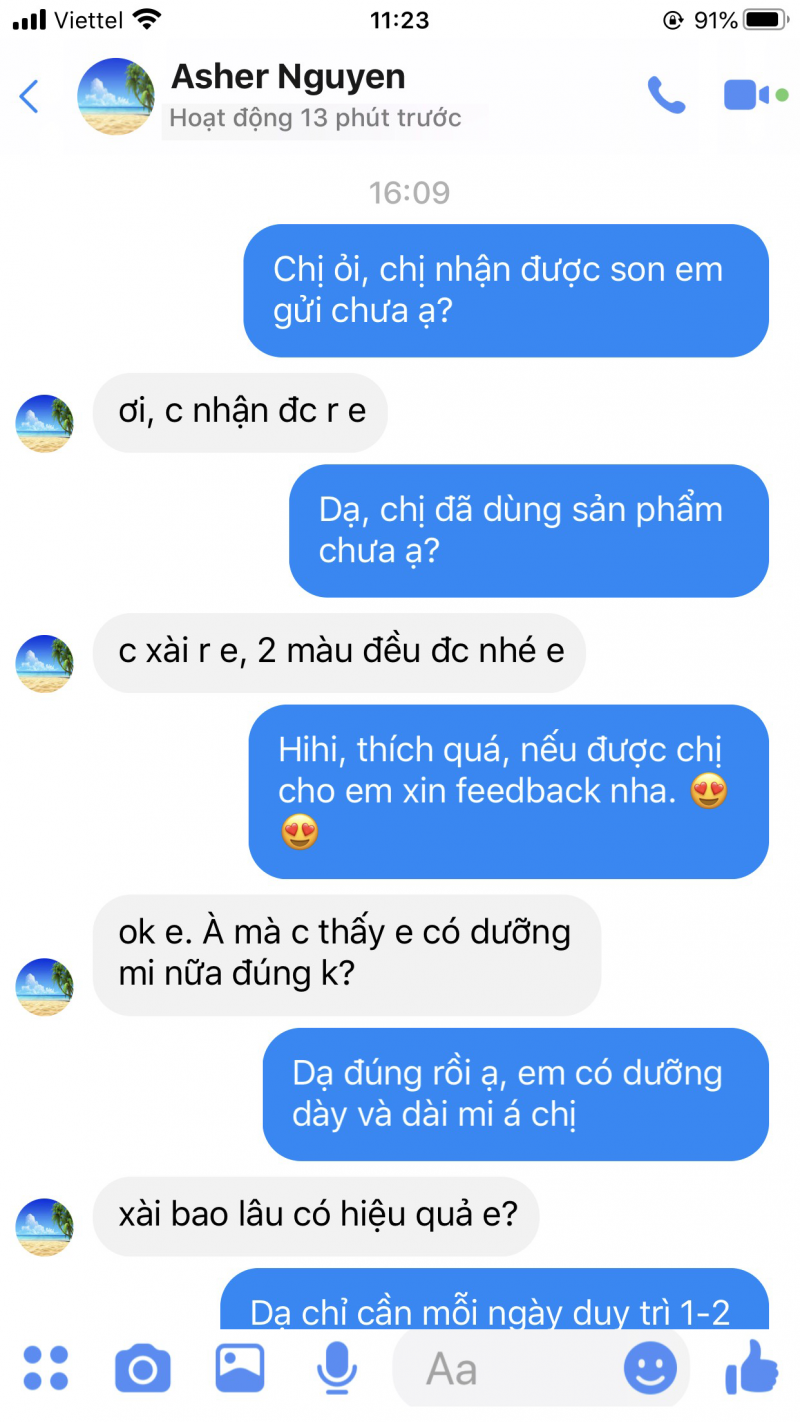Send a thumbs-up like

click(x=751, y=1366)
